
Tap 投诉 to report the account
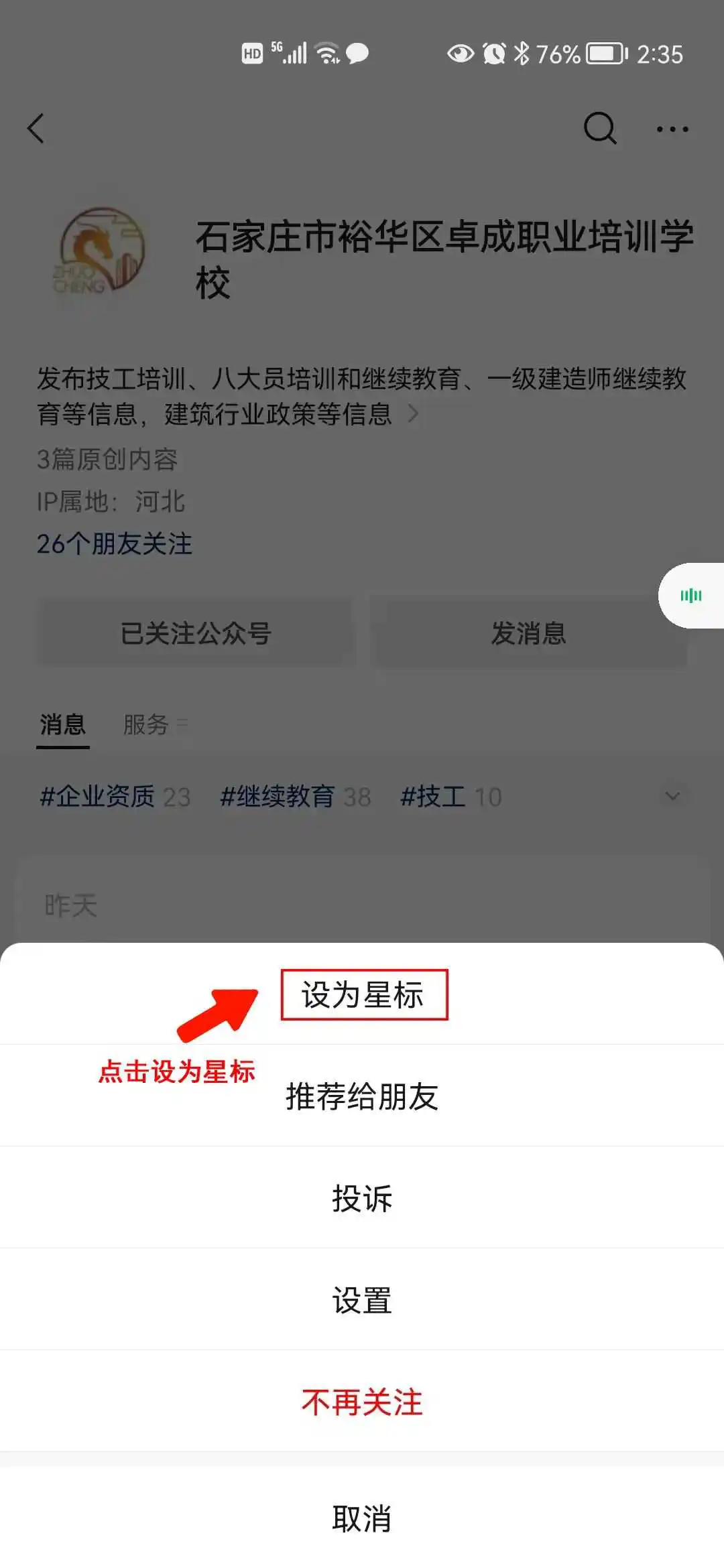coord(362,1198)
